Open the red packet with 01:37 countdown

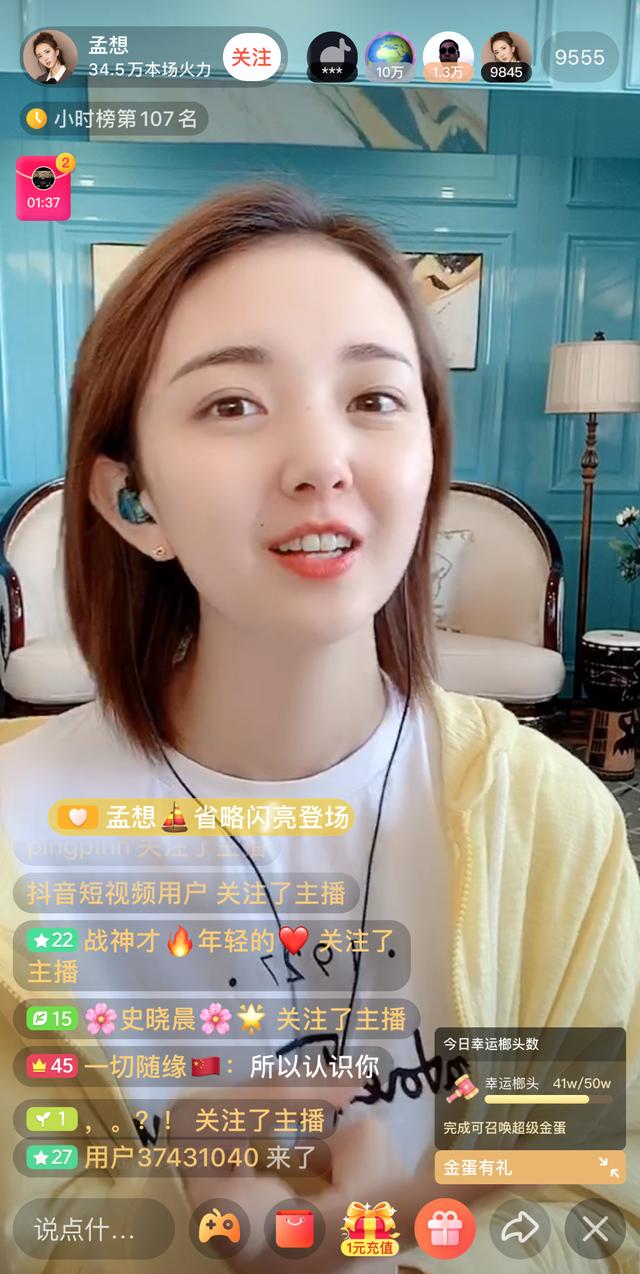[x=43, y=187]
